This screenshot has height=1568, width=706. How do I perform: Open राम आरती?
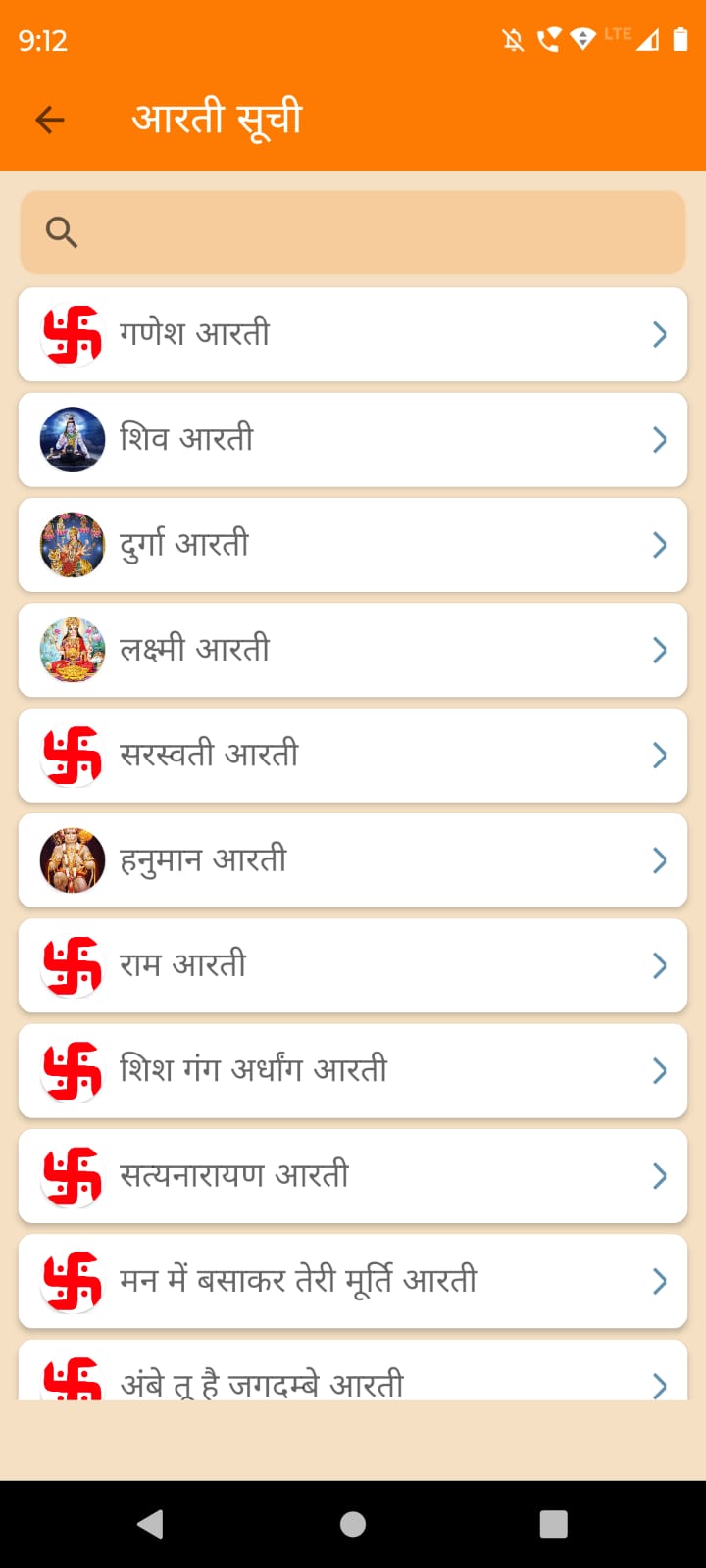(x=353, y=965)
